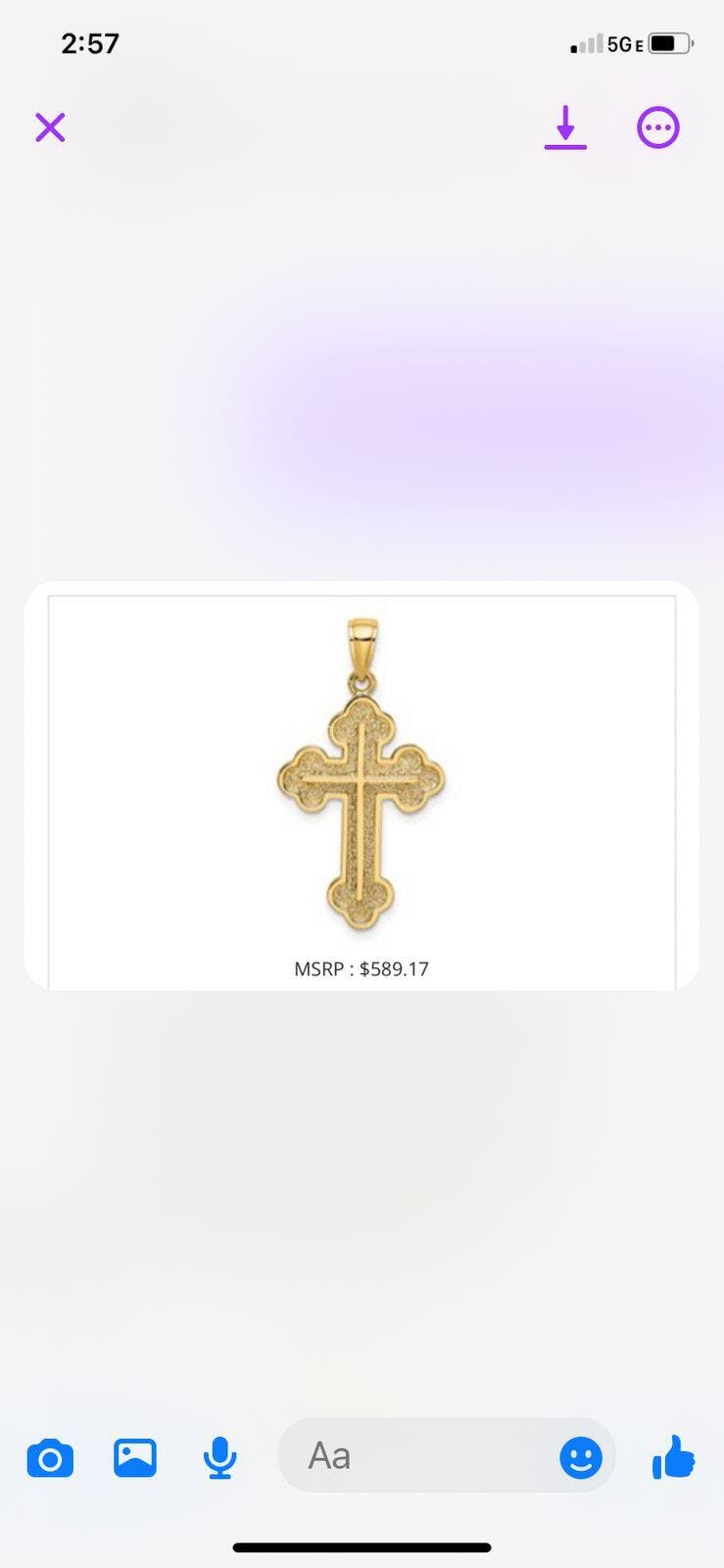This screenshot has height=1568, width=724.
Task: Close the image viewer
Action: [x=50, y=127]
